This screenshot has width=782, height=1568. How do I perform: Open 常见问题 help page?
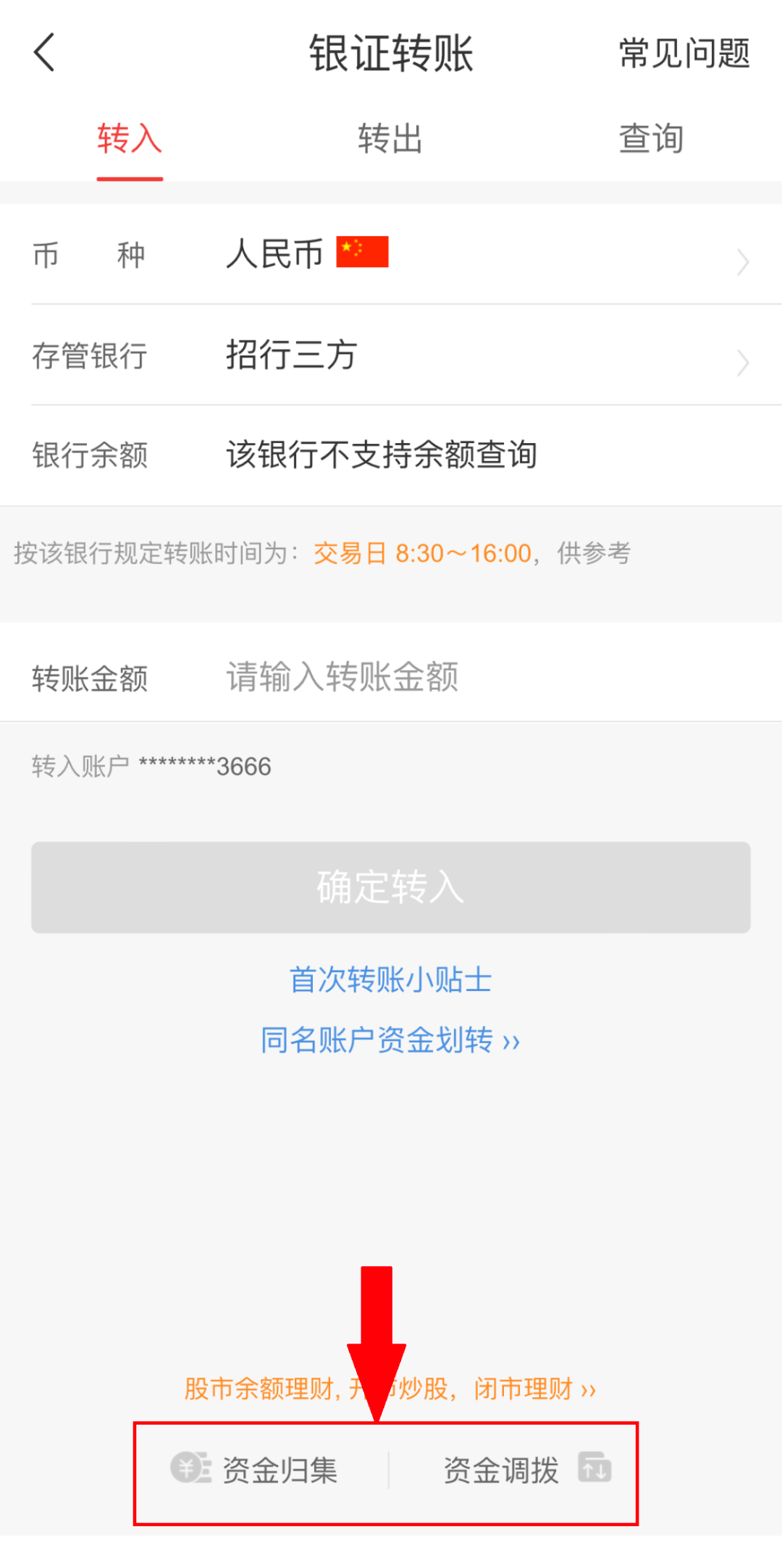click(684, 54)
